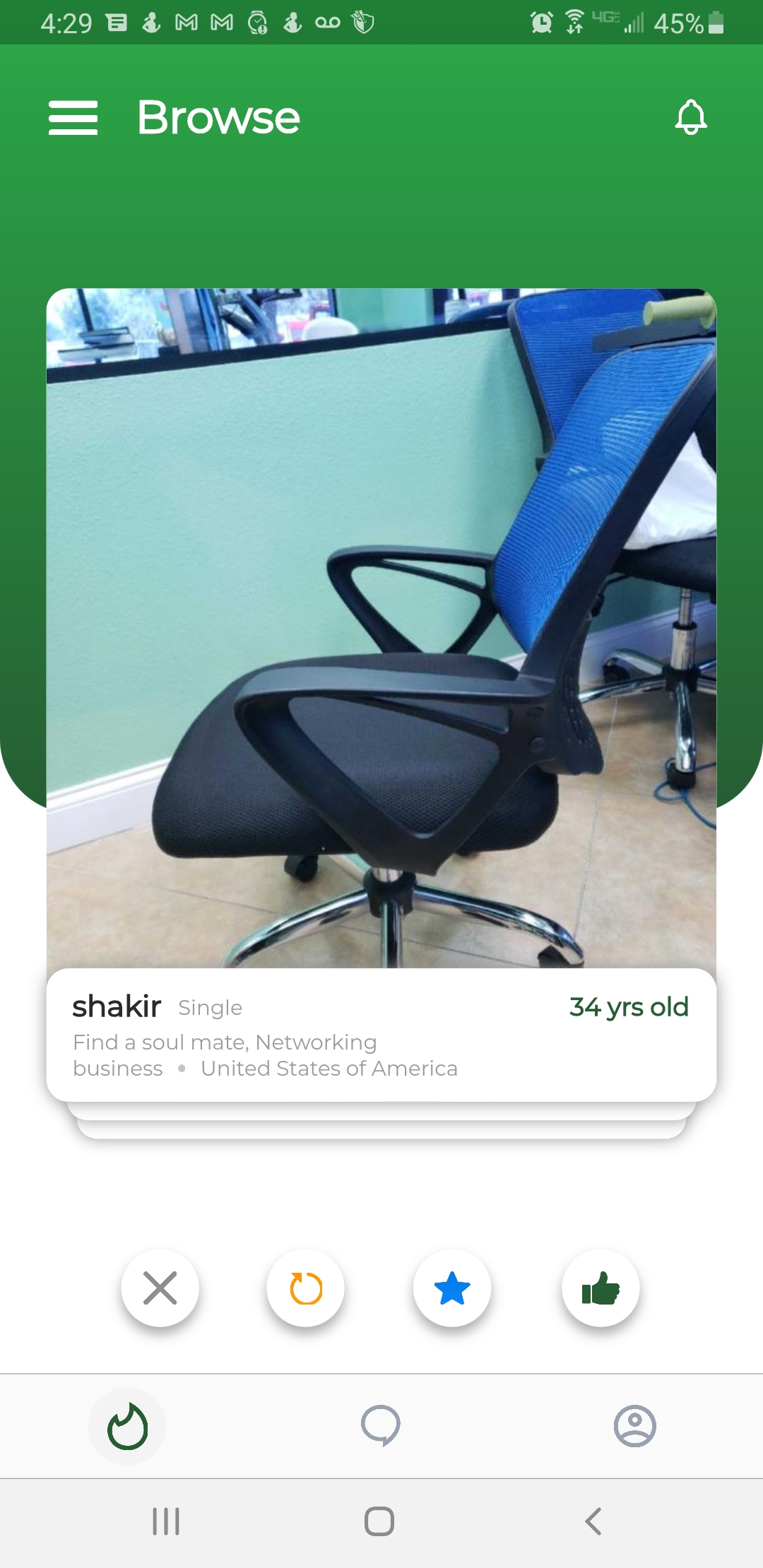Select the flame browse tab
763x1568 pixels.
127,1425
